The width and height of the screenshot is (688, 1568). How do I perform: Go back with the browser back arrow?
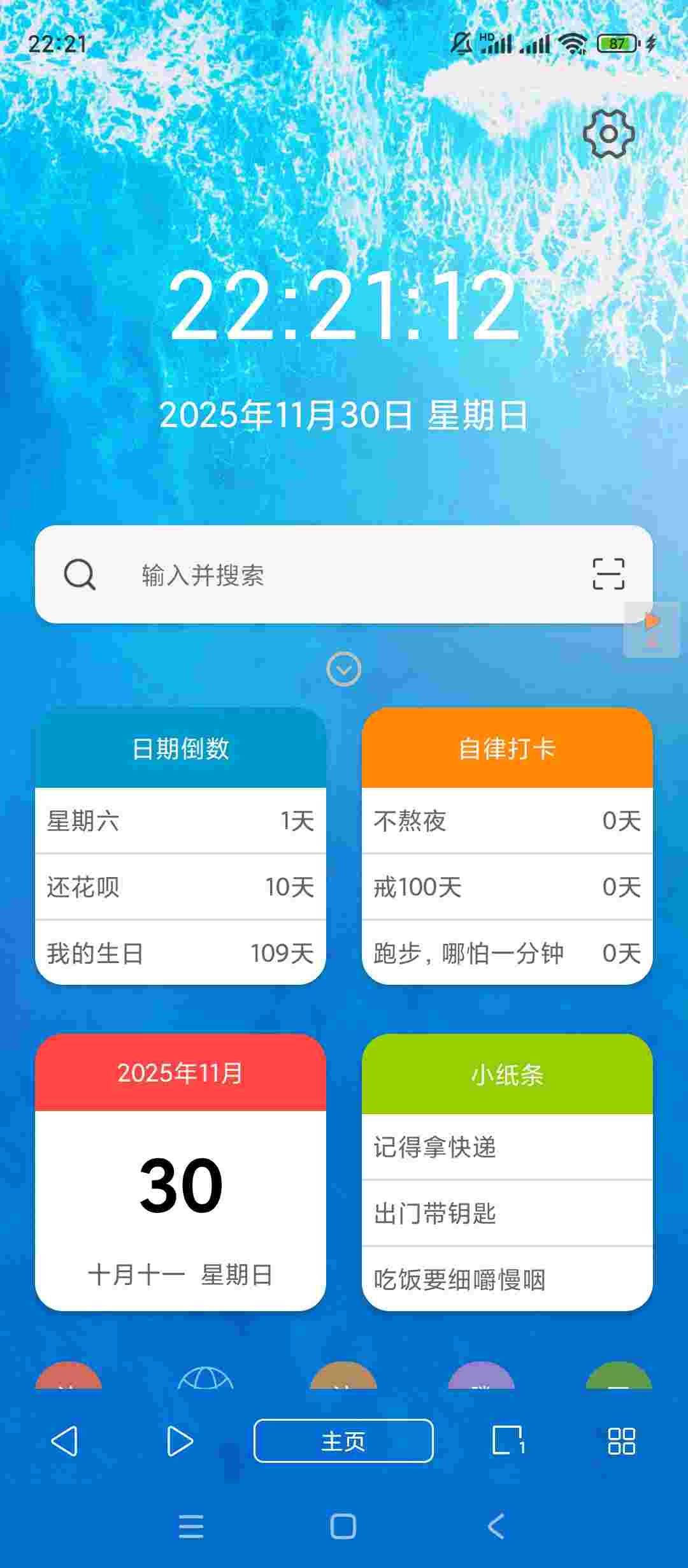[64, 1441]
